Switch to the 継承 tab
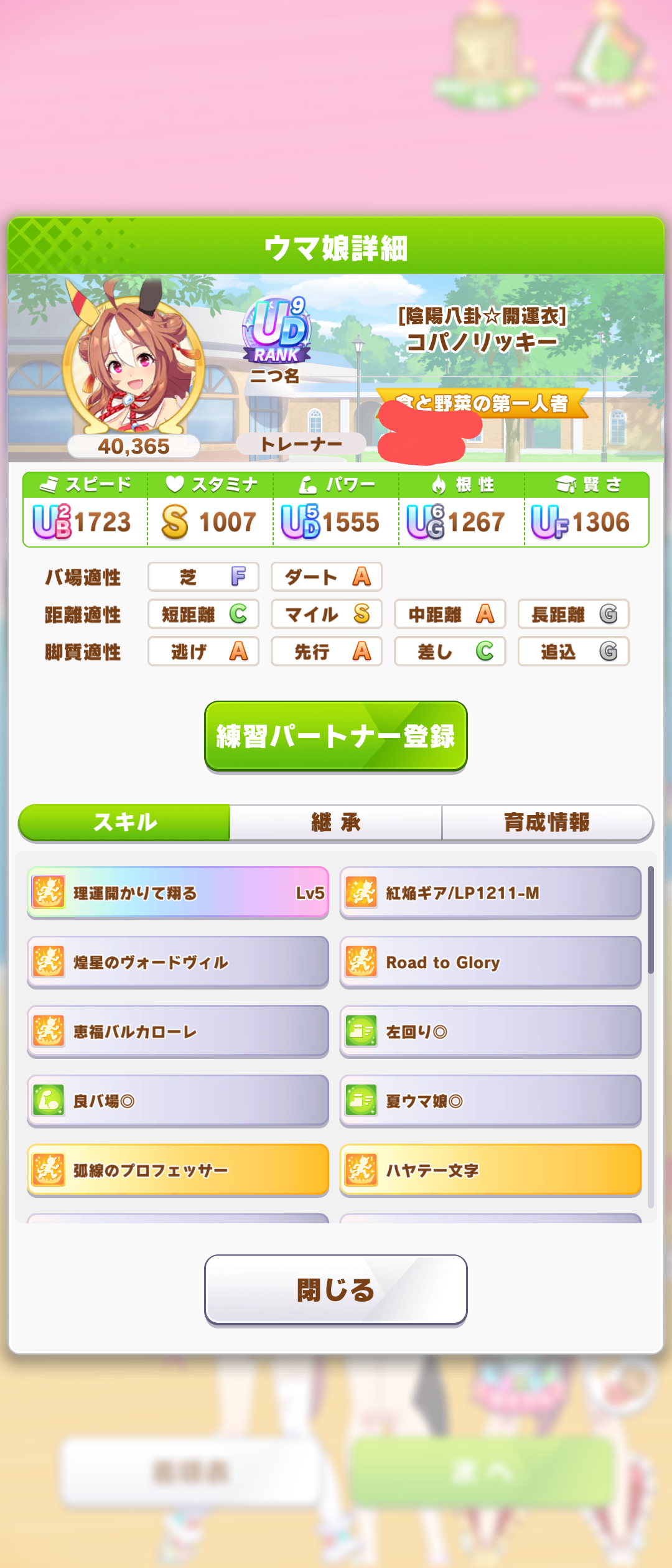 coord(335,822)
